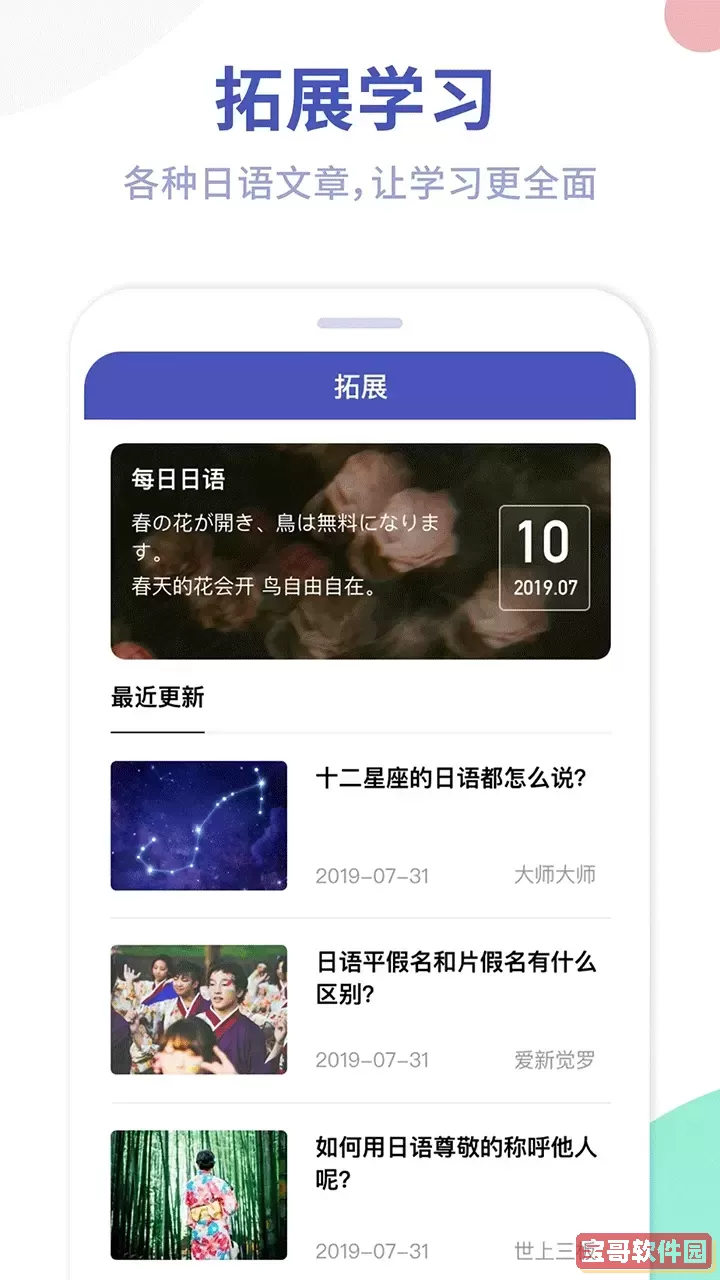
Task: Select the date widget showing 10 2019.07
Action: coord(546,555)
